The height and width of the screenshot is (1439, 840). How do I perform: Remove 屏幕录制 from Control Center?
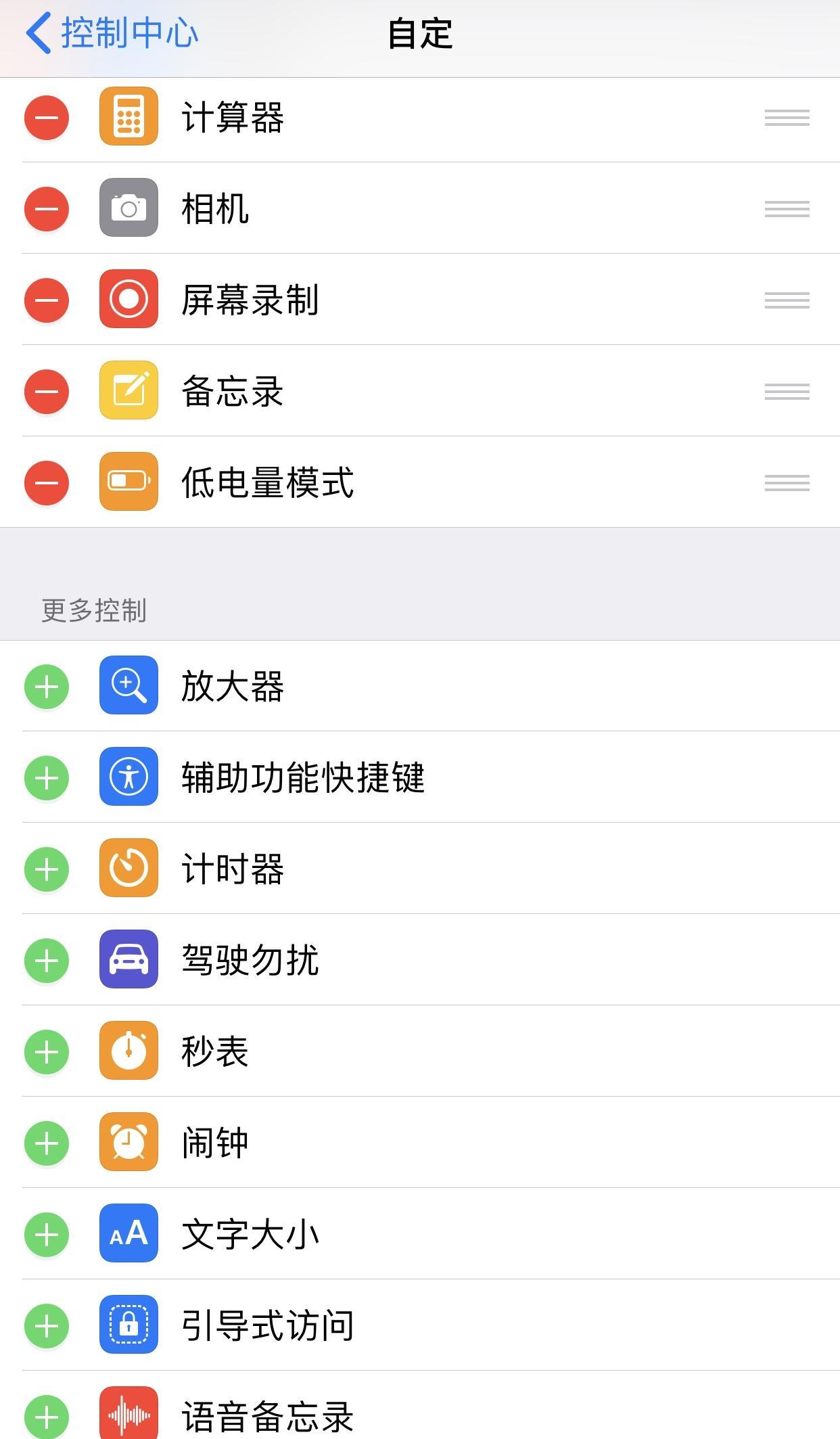pyautogui.click(x=47, y=300)
